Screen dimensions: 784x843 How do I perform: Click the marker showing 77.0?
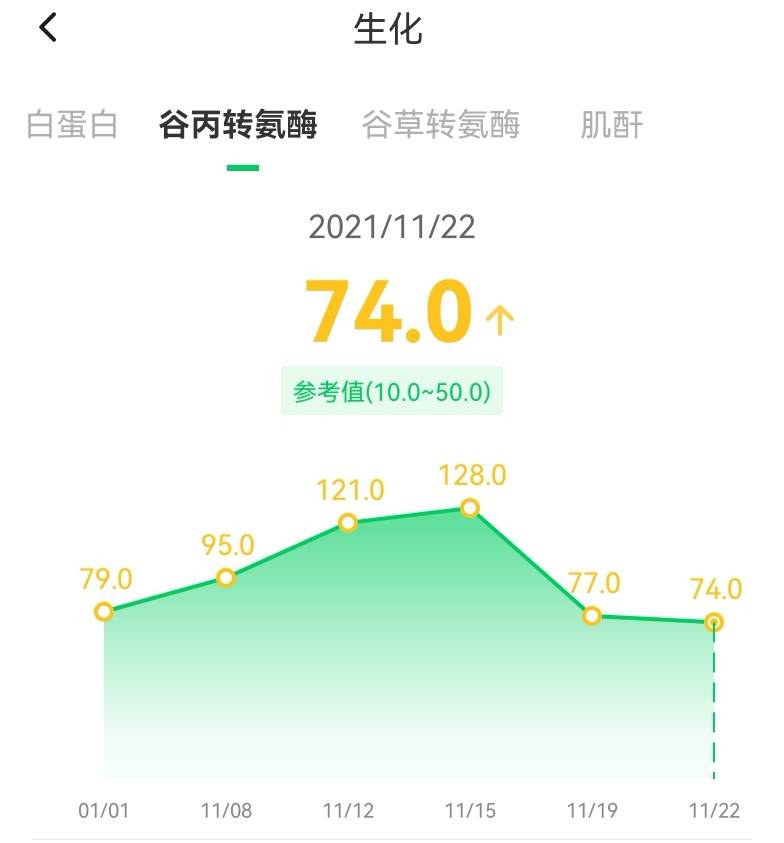pos(592,617)
